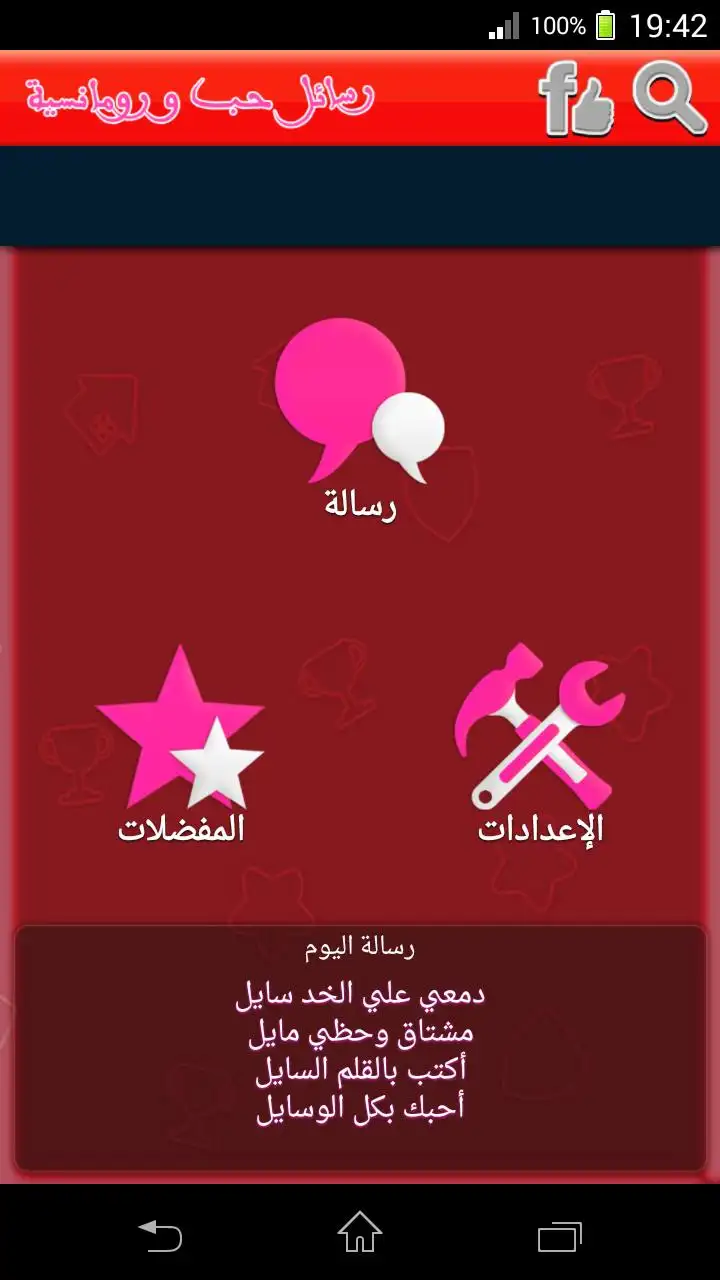This screenshot has width=720, height=1280.
Task: Tap the system home button
Action: coord(360,1234)
